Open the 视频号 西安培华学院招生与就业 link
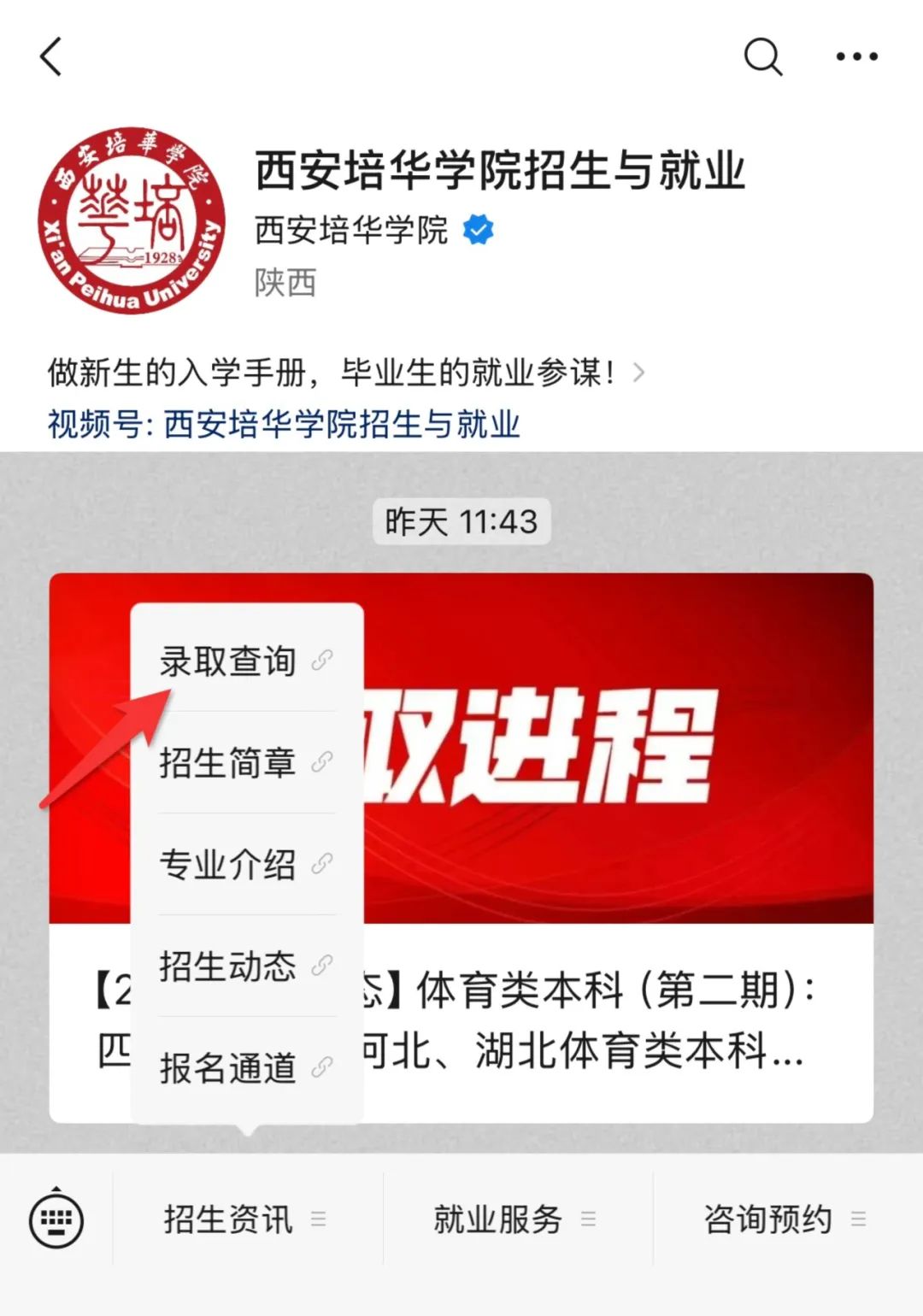 point(284,424)
